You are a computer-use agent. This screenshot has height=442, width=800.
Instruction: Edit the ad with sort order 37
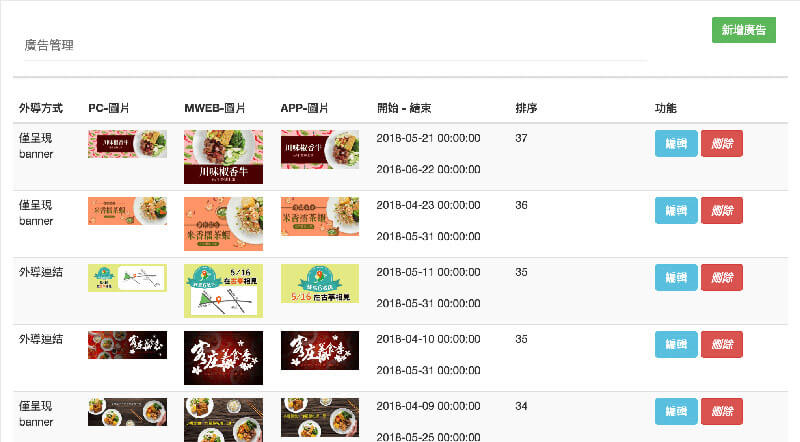pyautogui.click(x=676, y=143)
